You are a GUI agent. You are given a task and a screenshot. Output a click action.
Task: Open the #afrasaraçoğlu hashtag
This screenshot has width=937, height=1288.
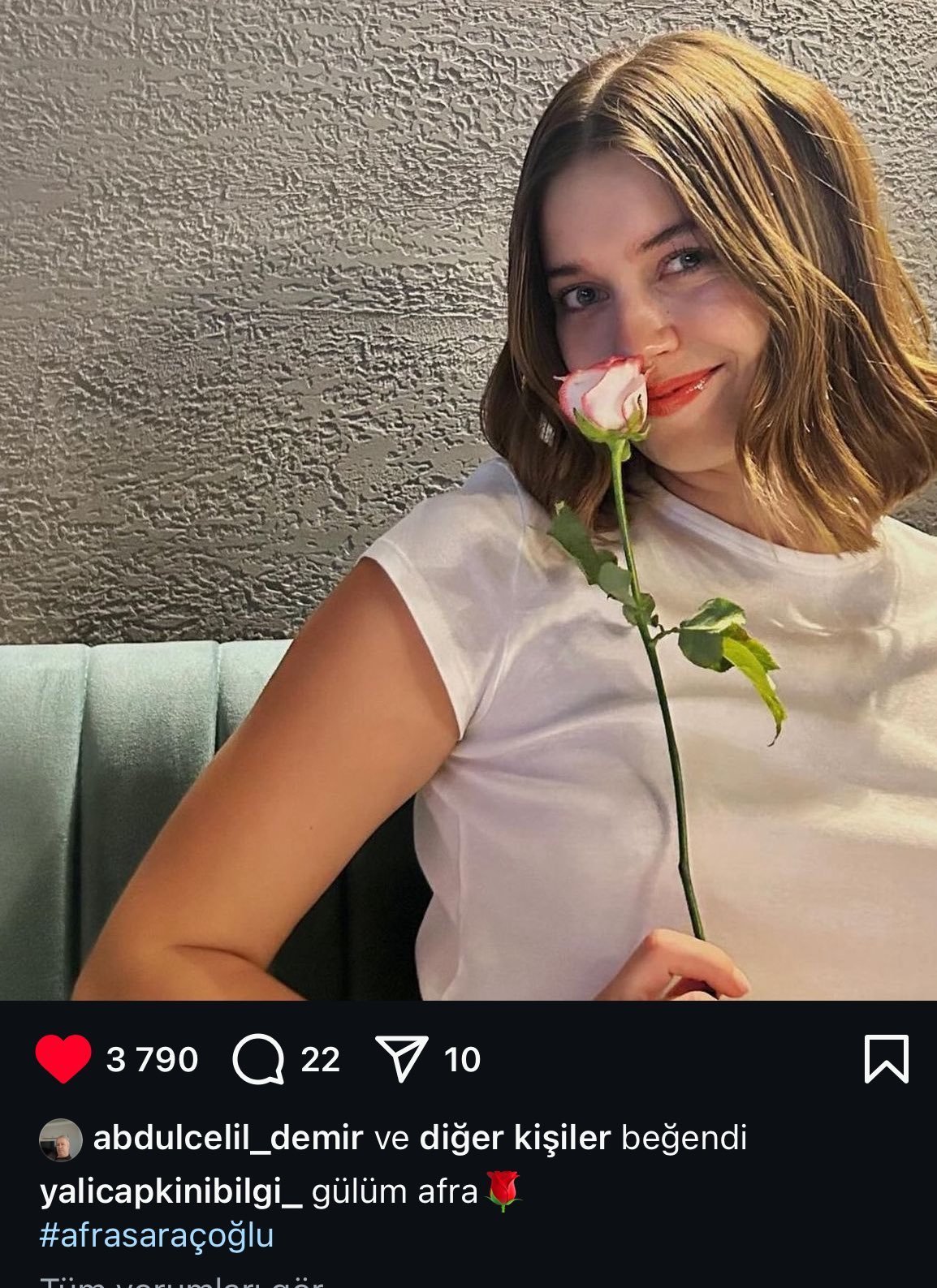[x=157, y=1235]
